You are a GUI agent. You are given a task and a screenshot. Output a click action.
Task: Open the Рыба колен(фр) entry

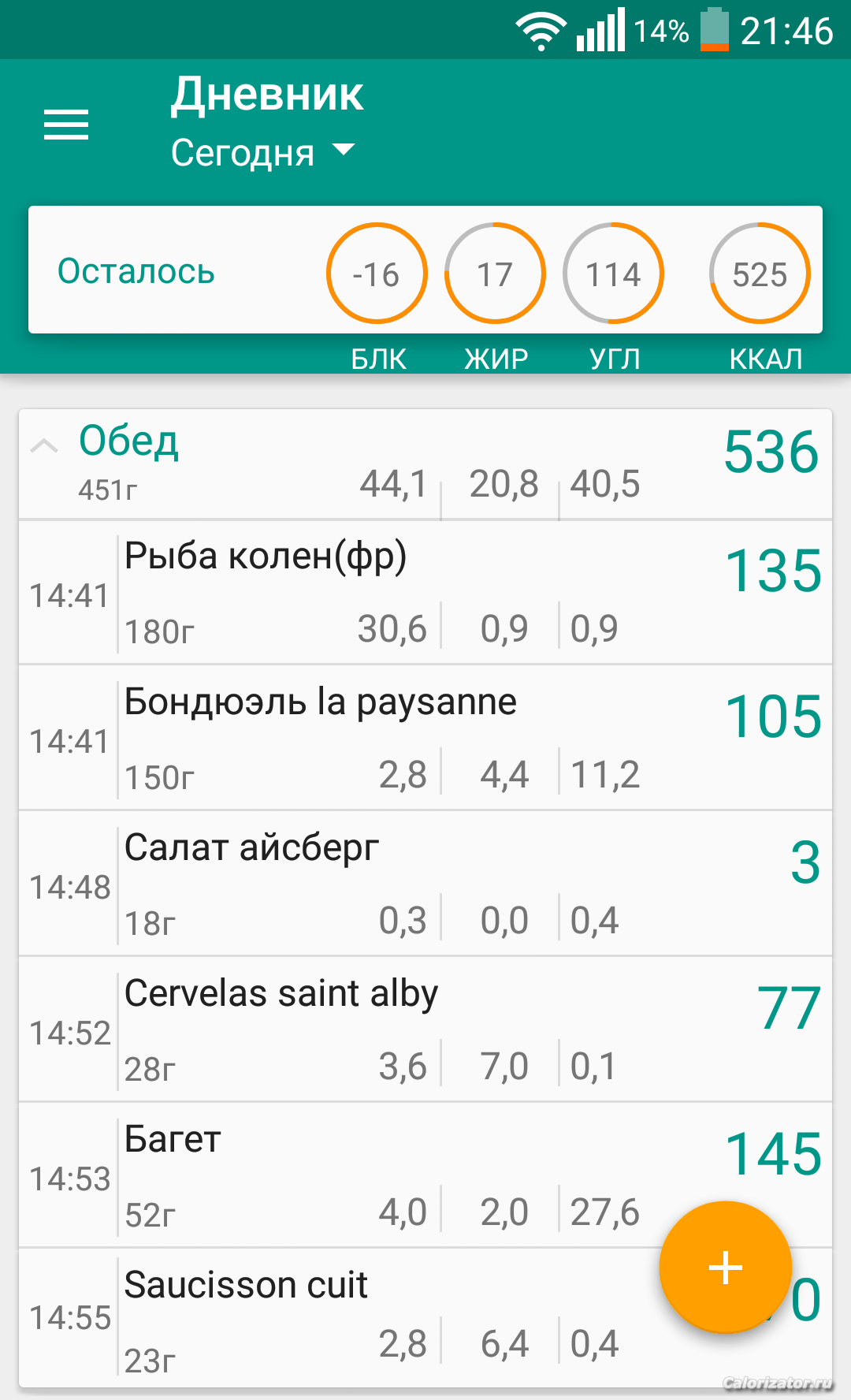pos(425,593)
